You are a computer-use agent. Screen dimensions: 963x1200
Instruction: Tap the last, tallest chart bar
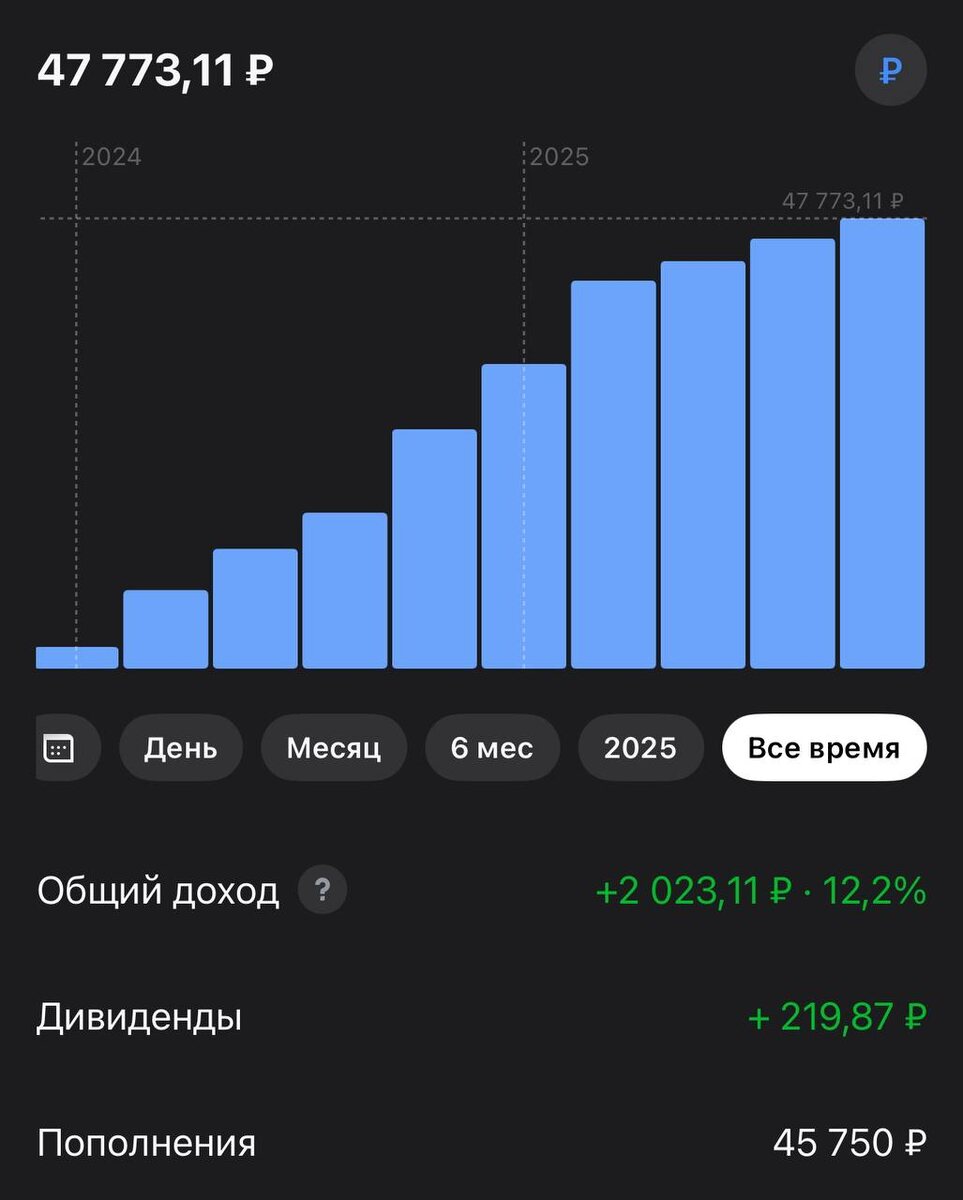[x=881, y=445]
